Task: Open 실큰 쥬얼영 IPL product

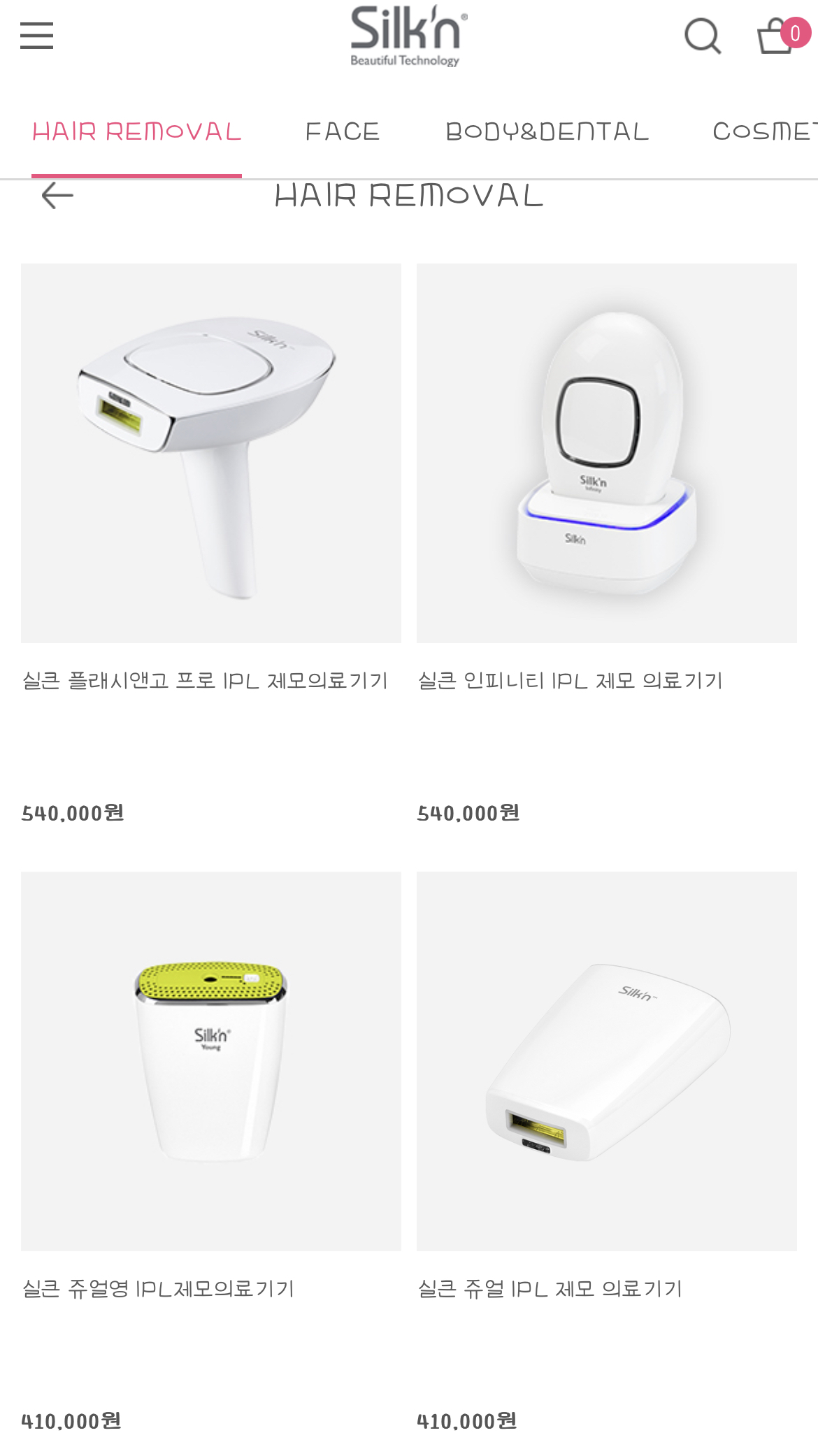Action: (211, 1061)
